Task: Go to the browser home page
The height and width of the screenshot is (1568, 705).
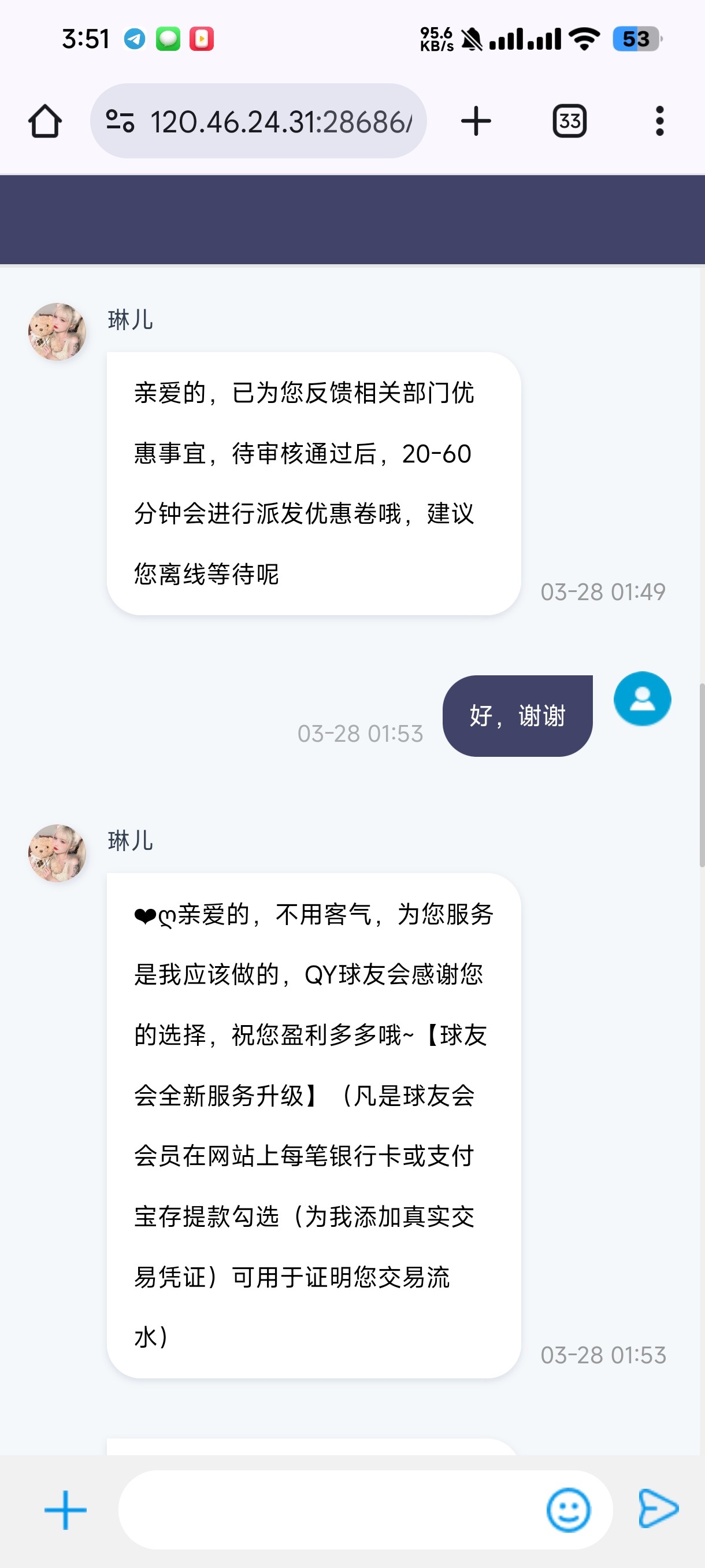Action: (45, 121)
